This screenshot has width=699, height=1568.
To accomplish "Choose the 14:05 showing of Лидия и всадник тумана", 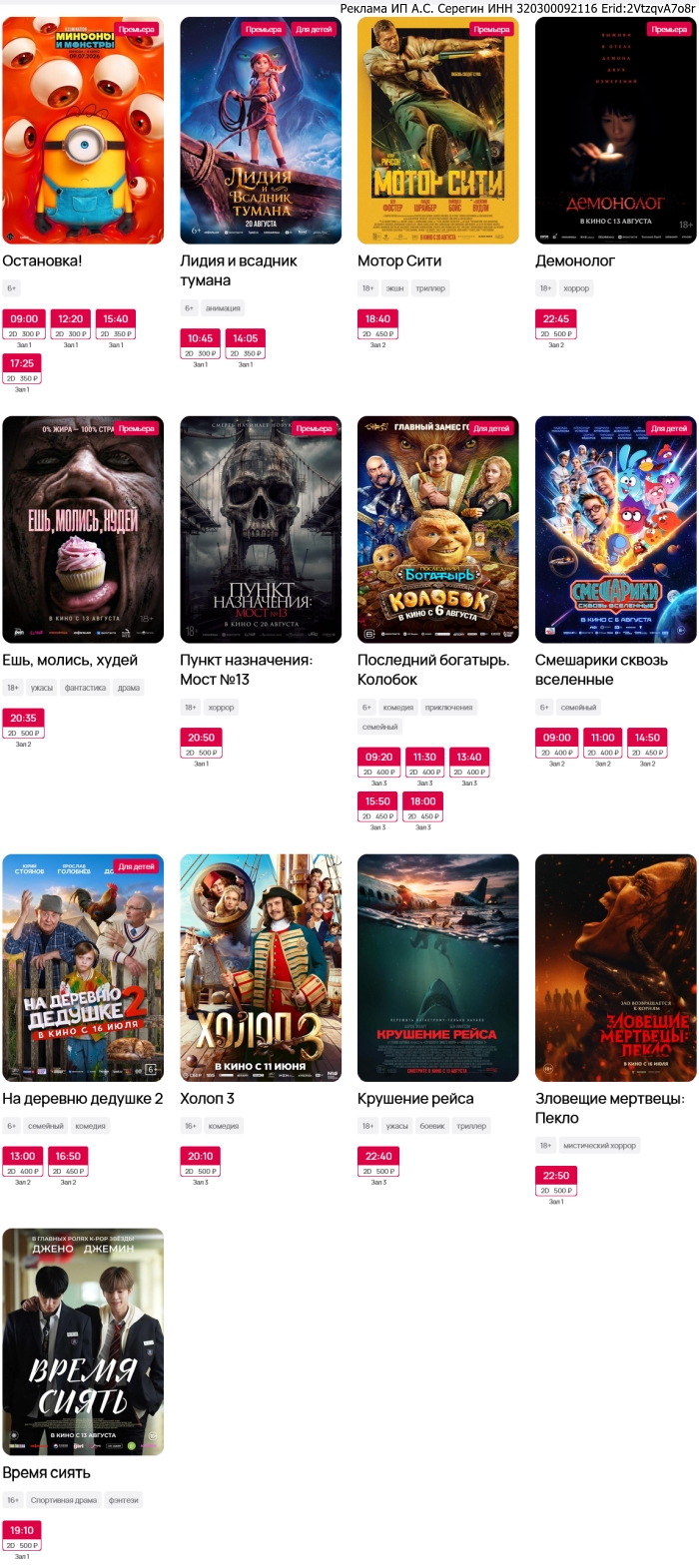I will [x=246, y=344].
